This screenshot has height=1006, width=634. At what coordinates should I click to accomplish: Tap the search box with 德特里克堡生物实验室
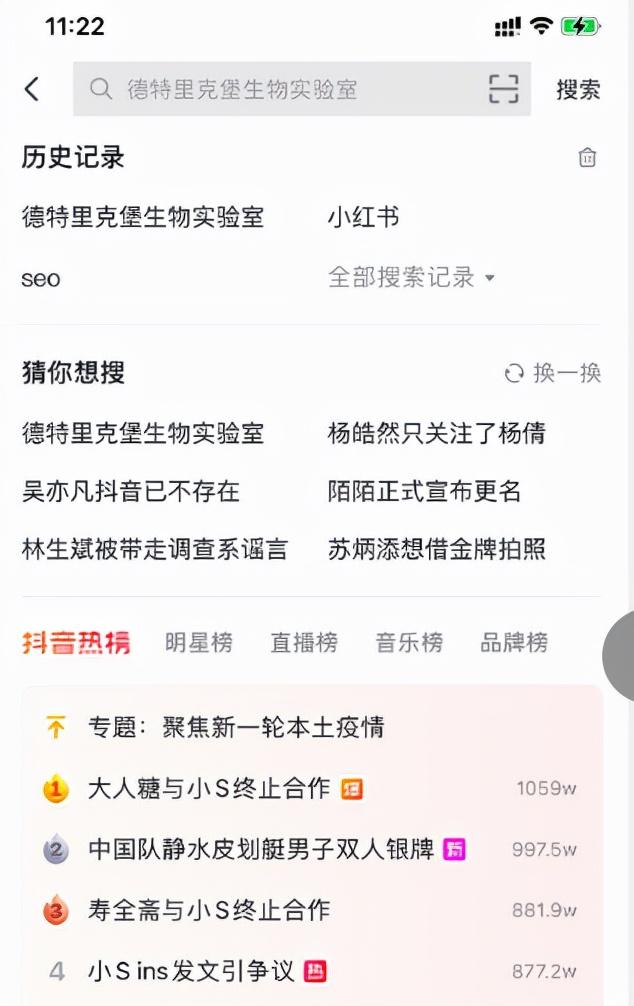[x=280, y=89]
